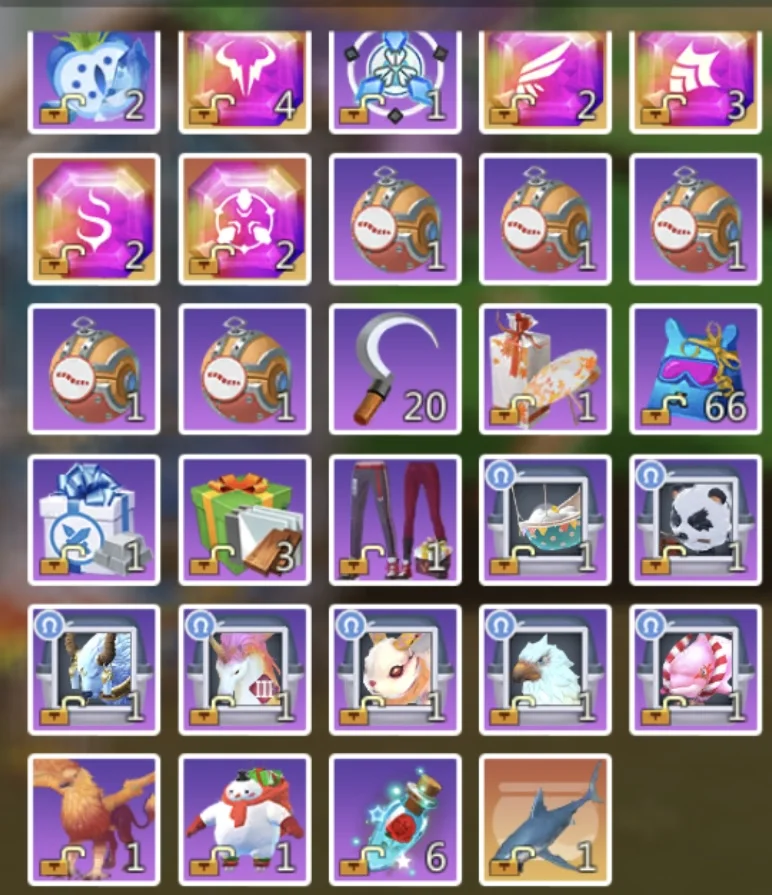Open the blue-ribbon gift box with silver bars

94,519
